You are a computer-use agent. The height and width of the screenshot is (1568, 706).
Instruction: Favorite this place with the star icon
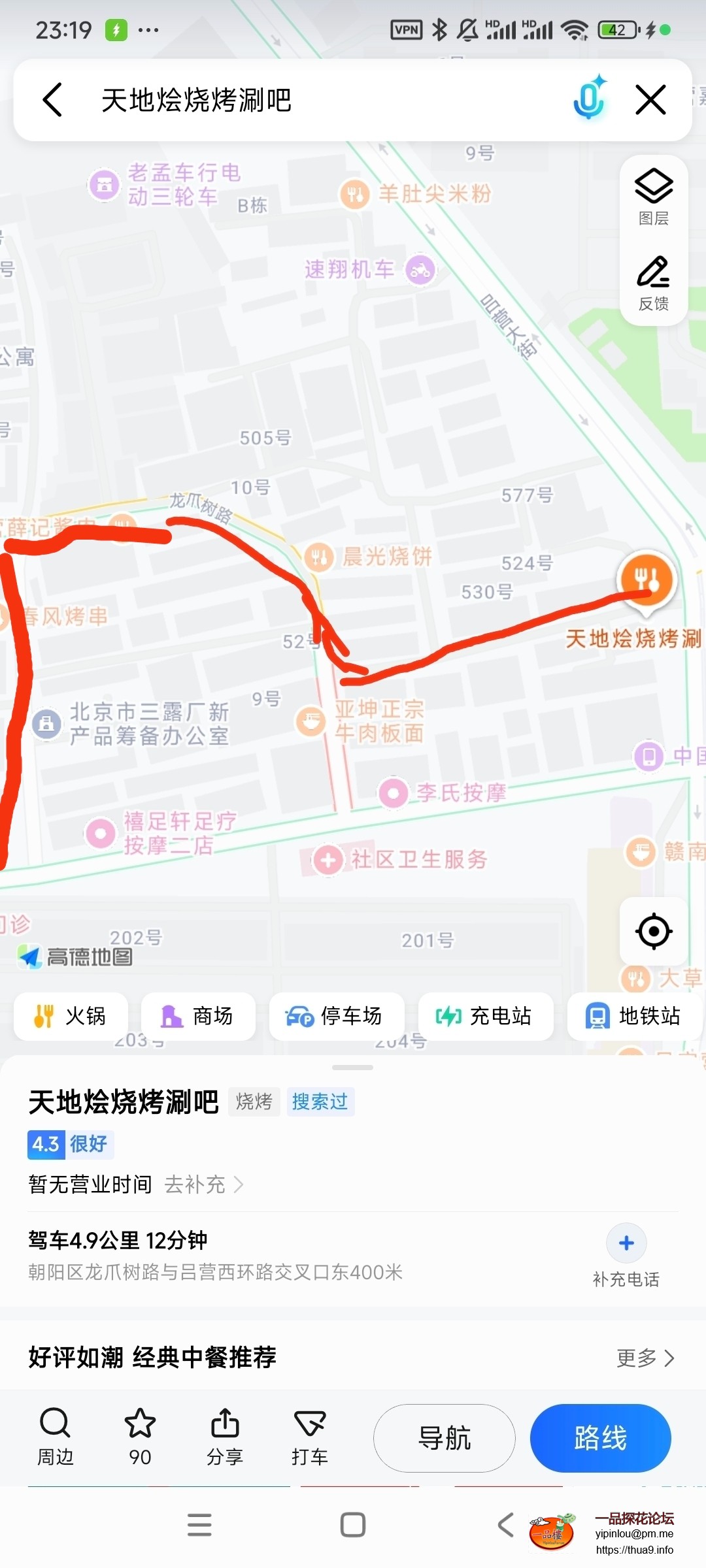point(140,1437)
